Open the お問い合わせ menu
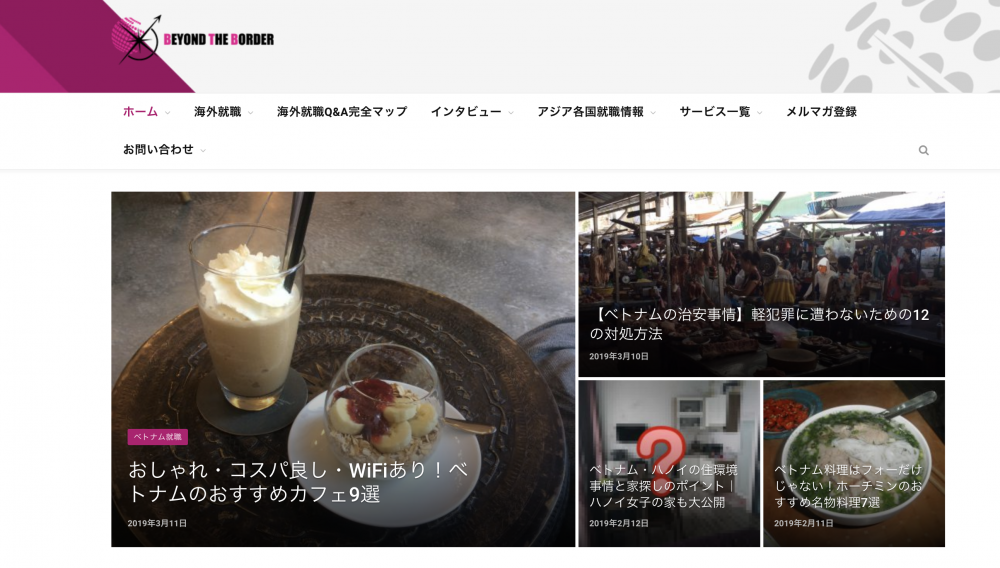This screenshot has height=568, width=1000. point(159,150)
